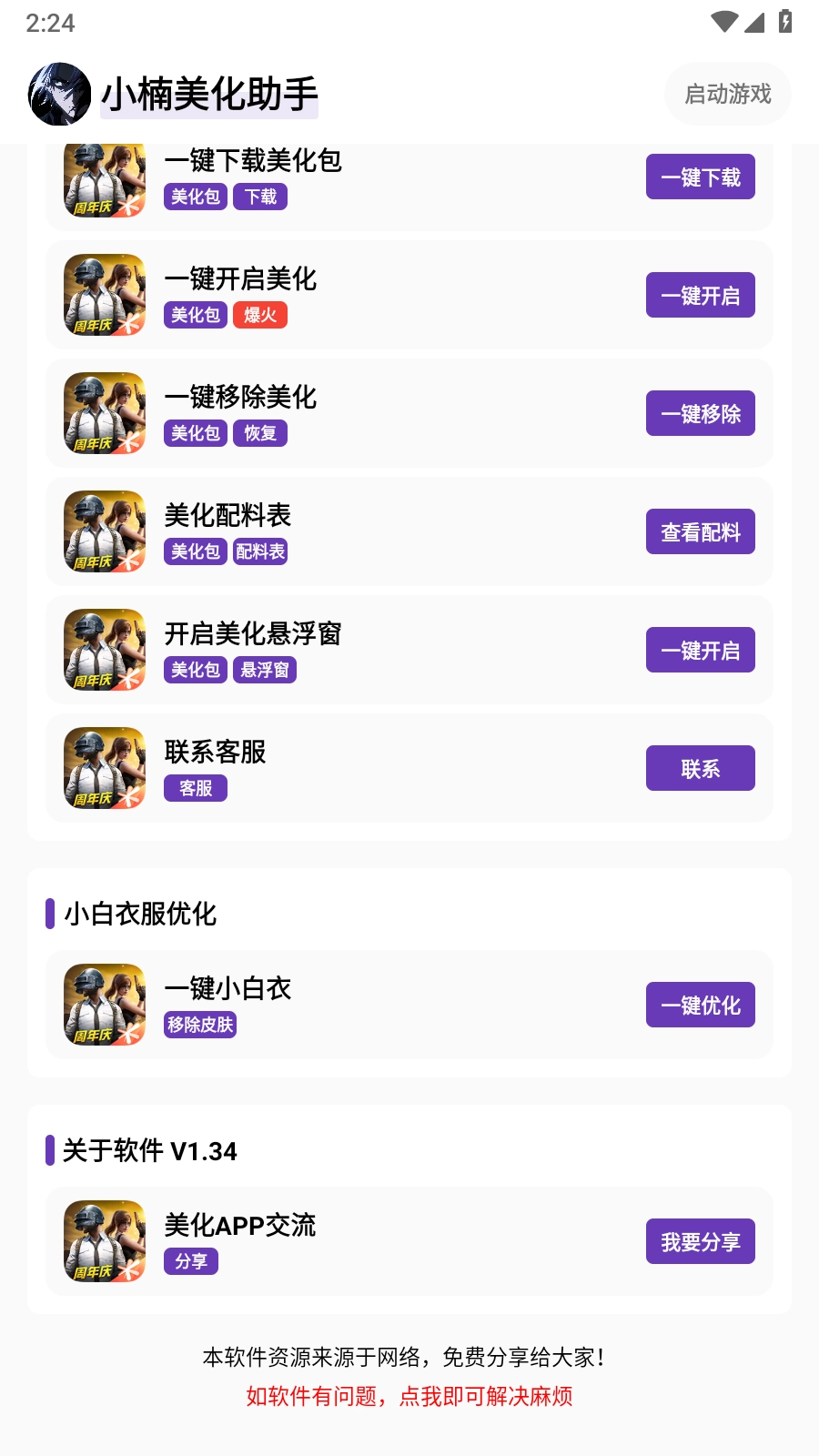Image resolution: width=819 pixels, height=1456 pixels.
Task: Tap 一键优化 for 一键小白衣
Action: point(700,1005)
